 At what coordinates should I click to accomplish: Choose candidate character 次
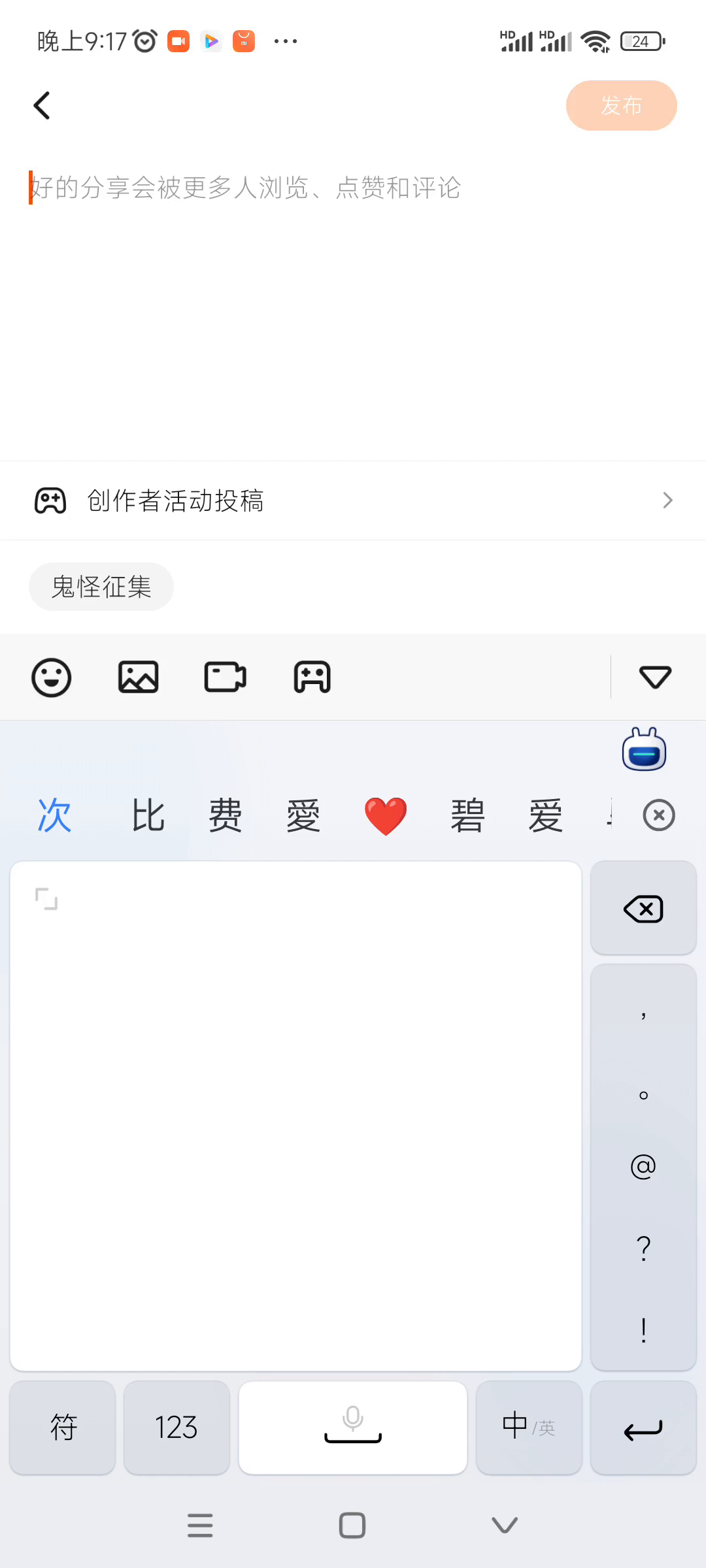pyautogui.click(x=54, y=815)
